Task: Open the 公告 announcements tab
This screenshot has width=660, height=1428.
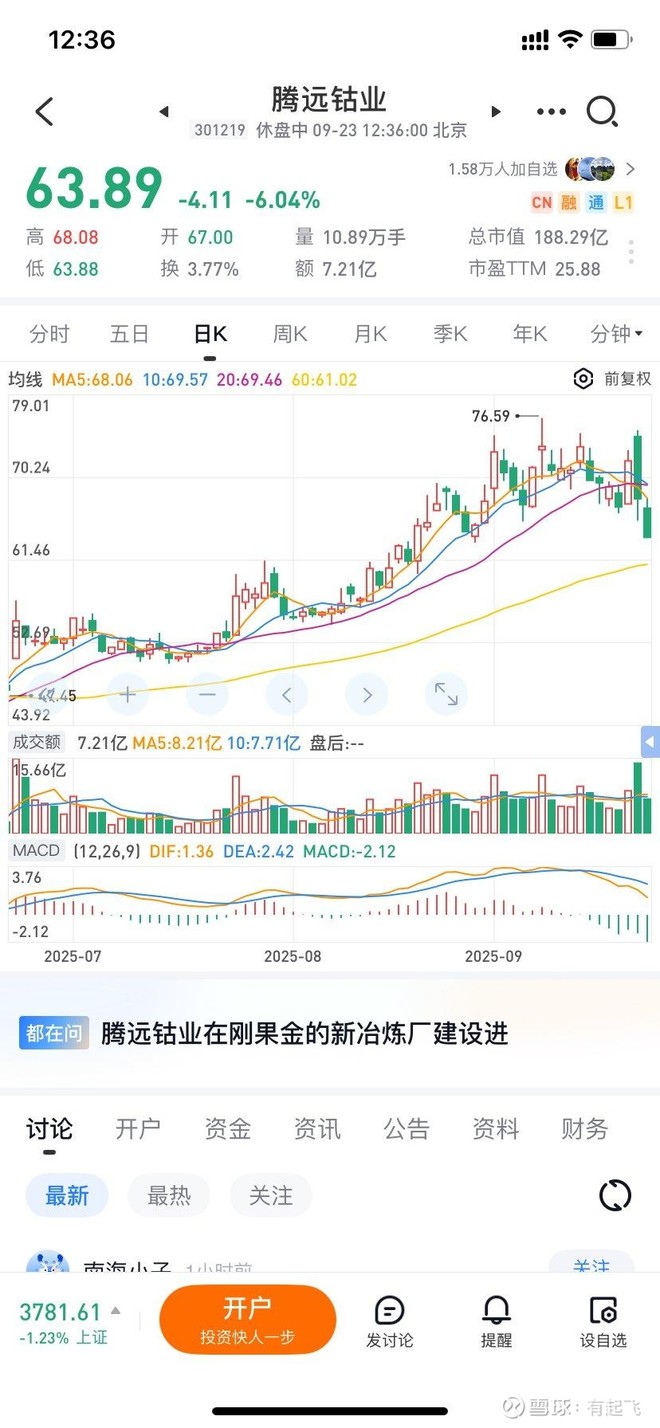Action: coord(406,1129)
